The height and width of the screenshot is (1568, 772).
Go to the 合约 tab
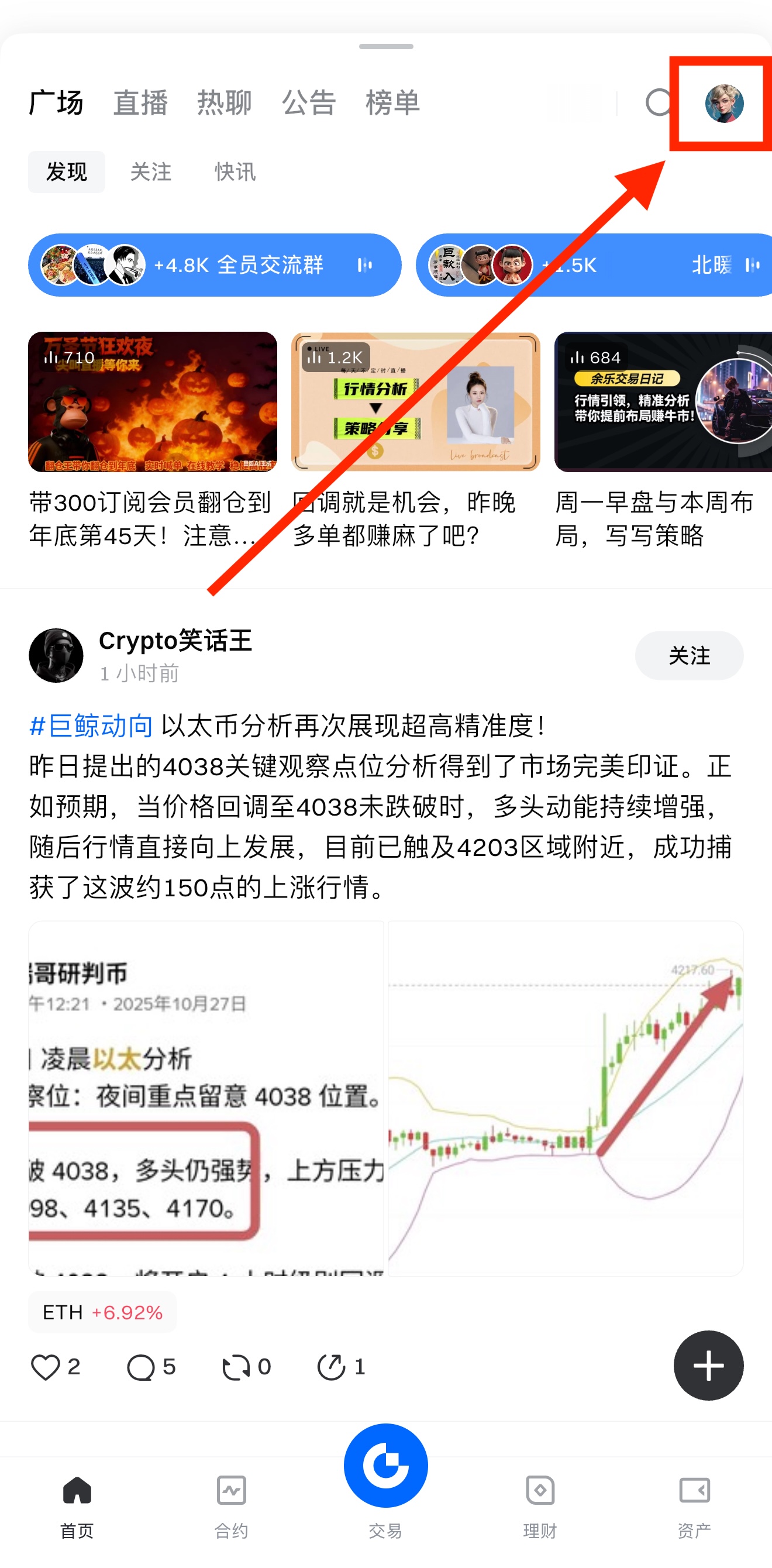[x=231, y=1504]
